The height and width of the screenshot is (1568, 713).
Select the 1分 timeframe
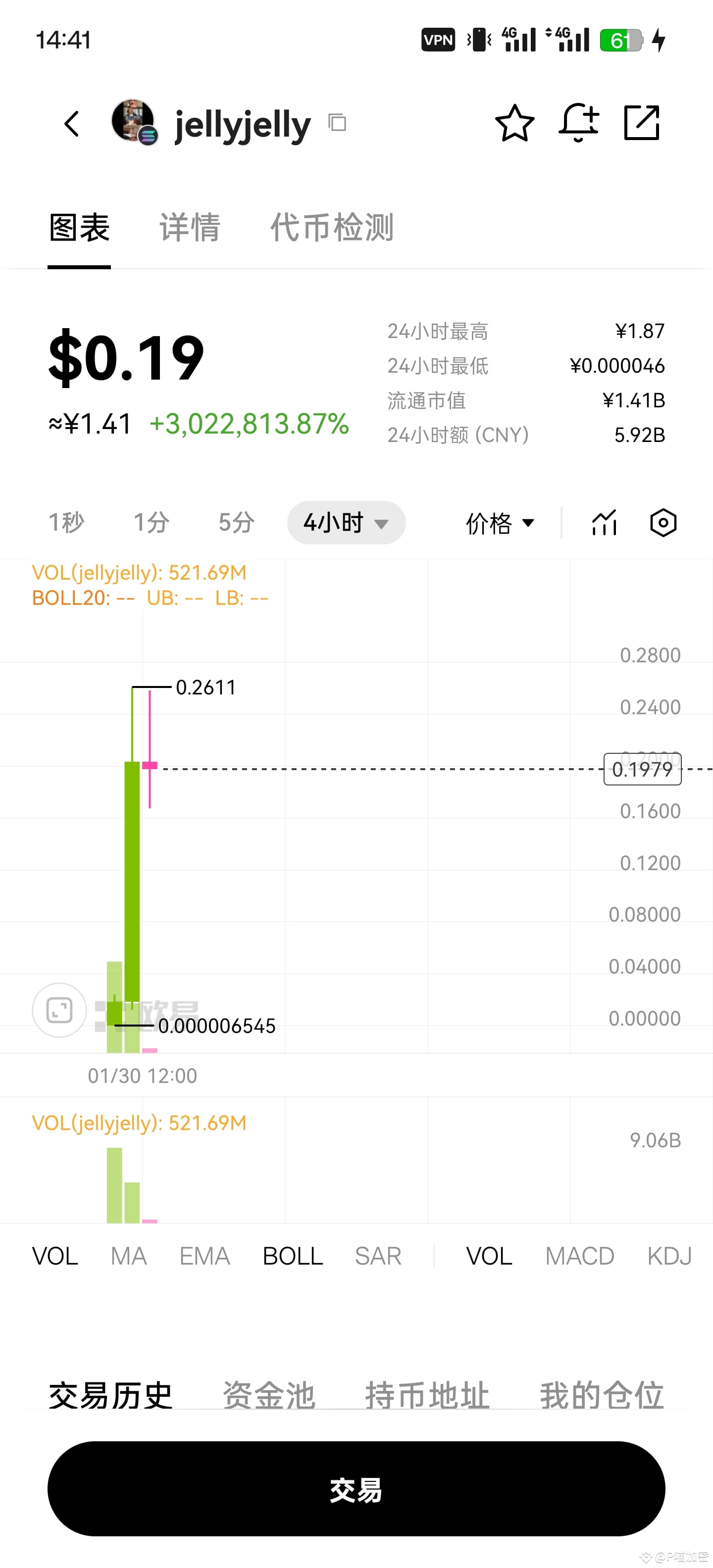tap(150, 522)
